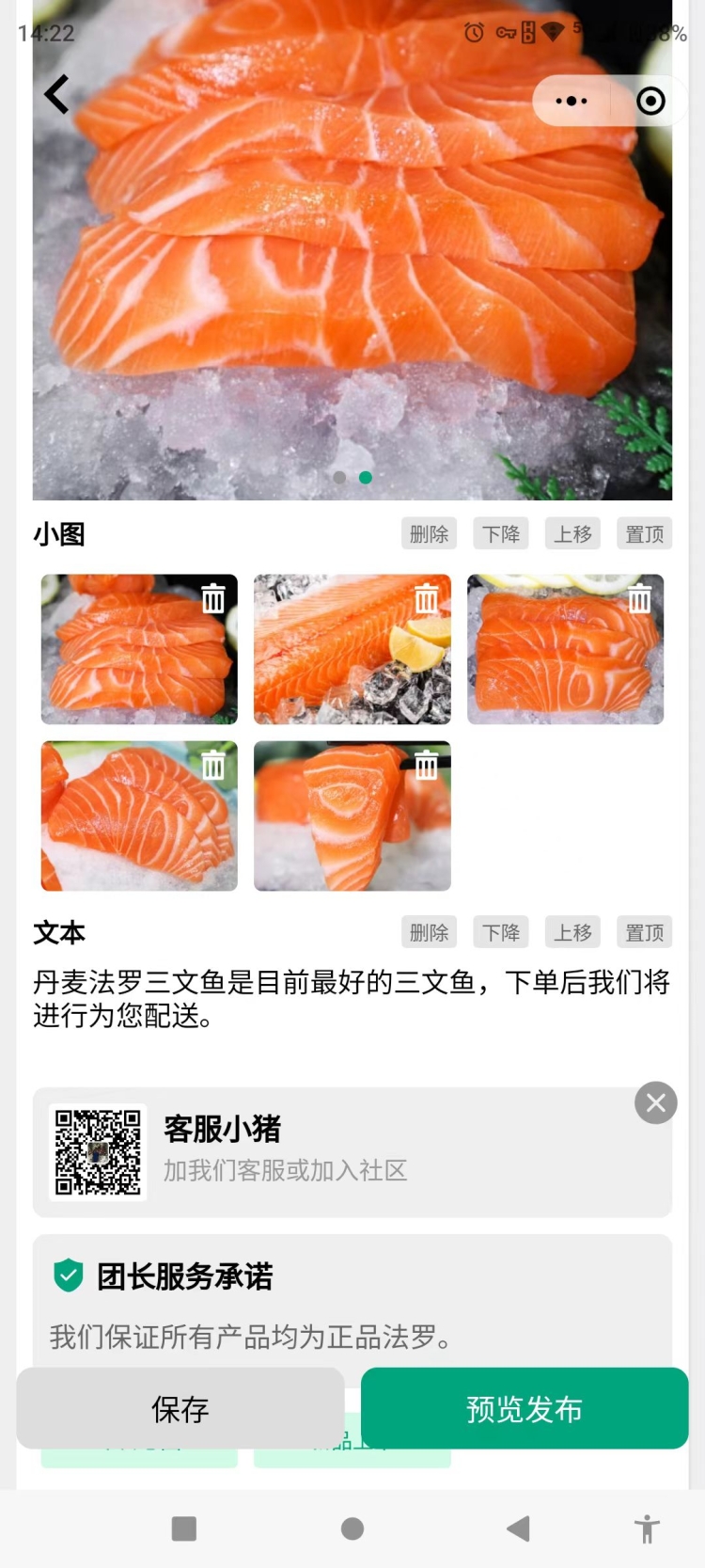Screen dimensions: 705x1568
Task: Tap 删除 in the 小图 section
Action: click(x=430, y=534)
